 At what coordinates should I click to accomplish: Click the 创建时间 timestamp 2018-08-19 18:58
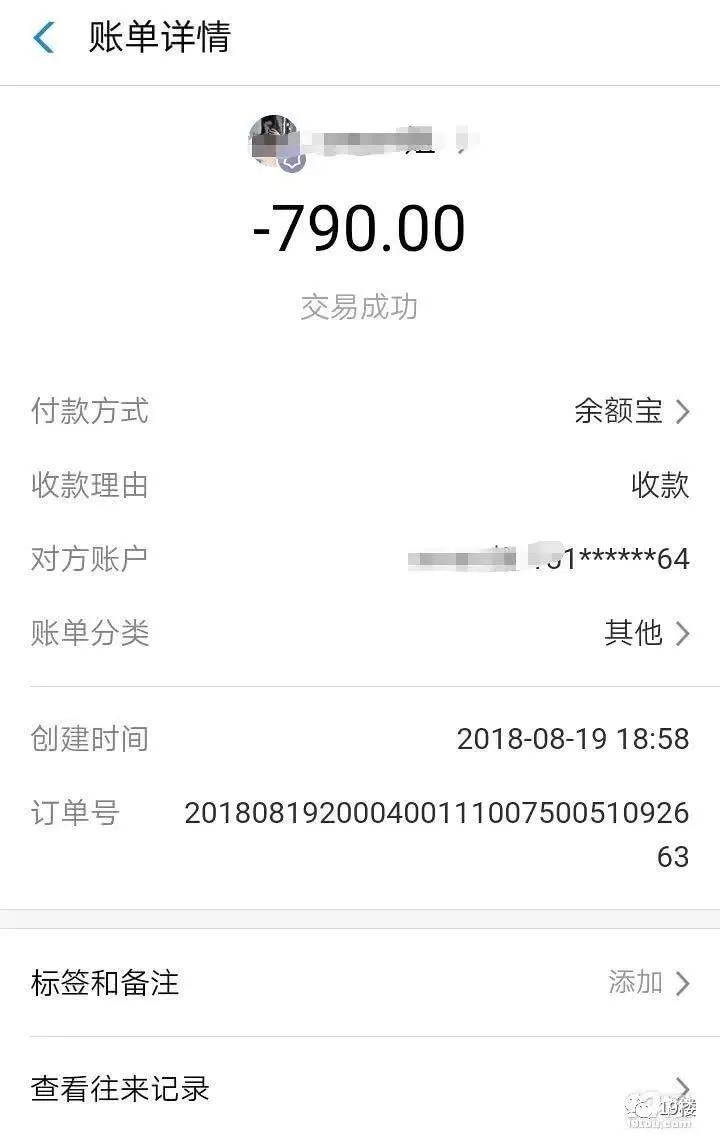pos(573,739)
